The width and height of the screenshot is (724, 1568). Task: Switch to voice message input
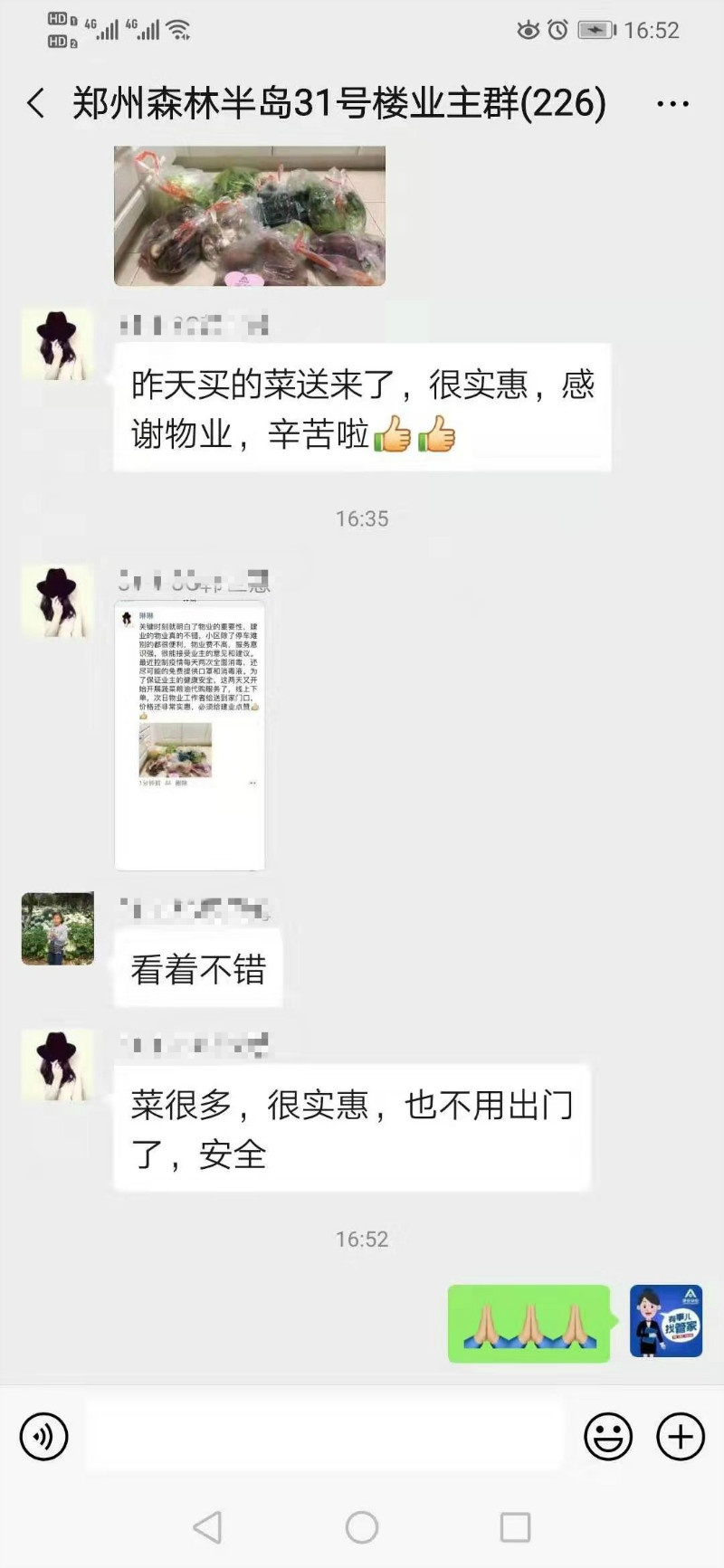point(43,1436)
